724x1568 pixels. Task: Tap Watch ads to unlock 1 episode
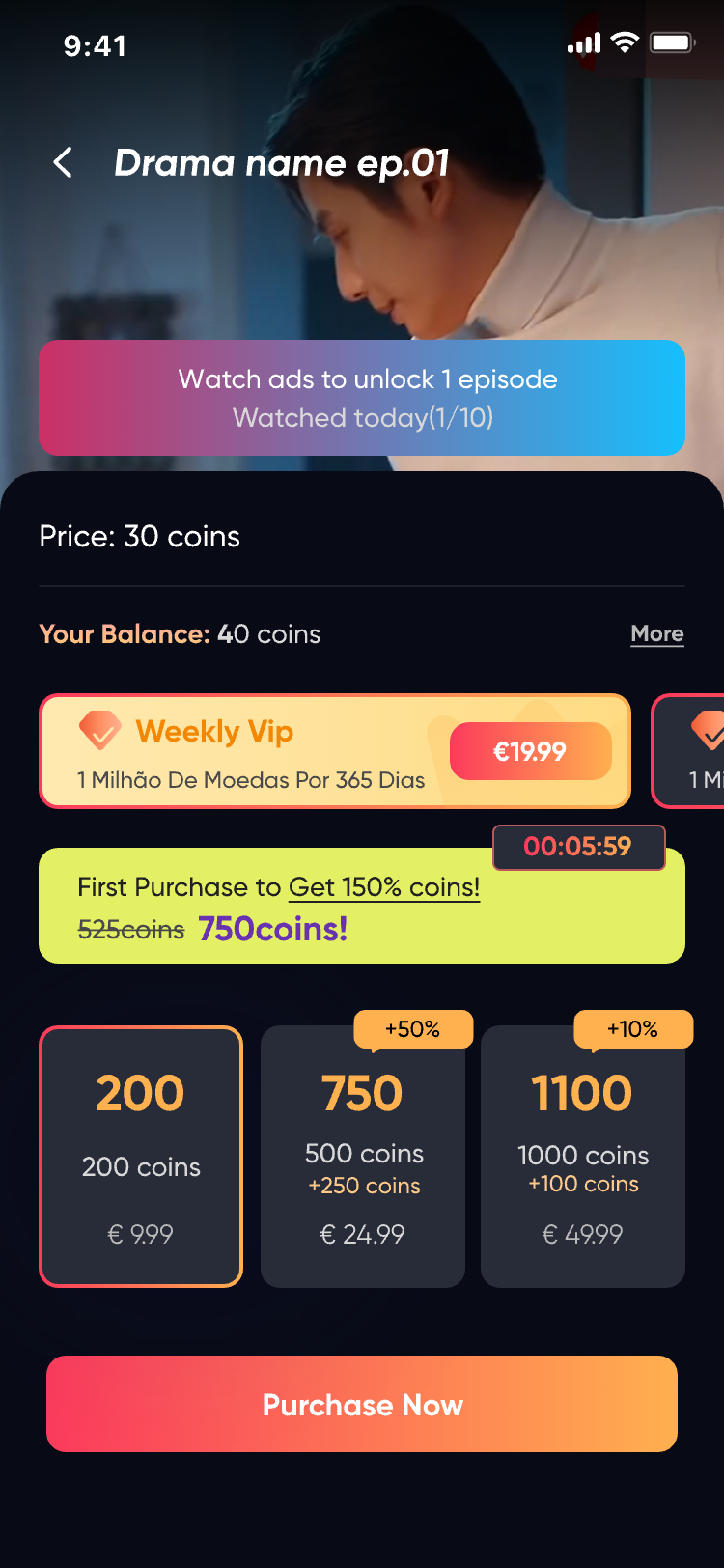[x=362, y=398]
